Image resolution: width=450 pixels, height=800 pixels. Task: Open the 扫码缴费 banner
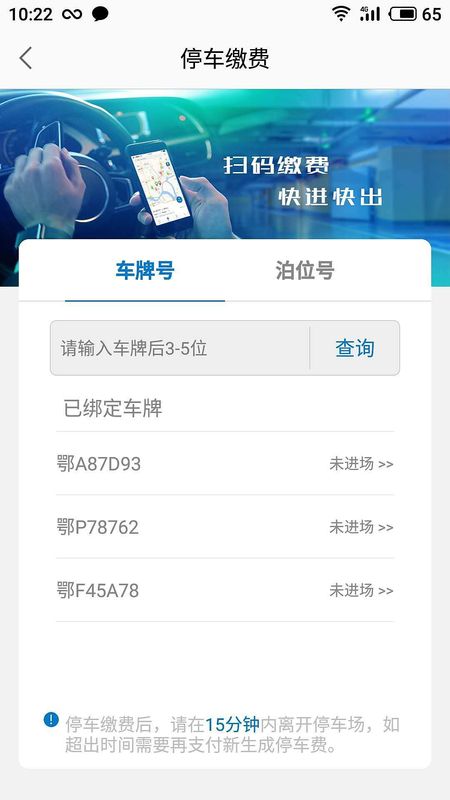coord(225,164)
